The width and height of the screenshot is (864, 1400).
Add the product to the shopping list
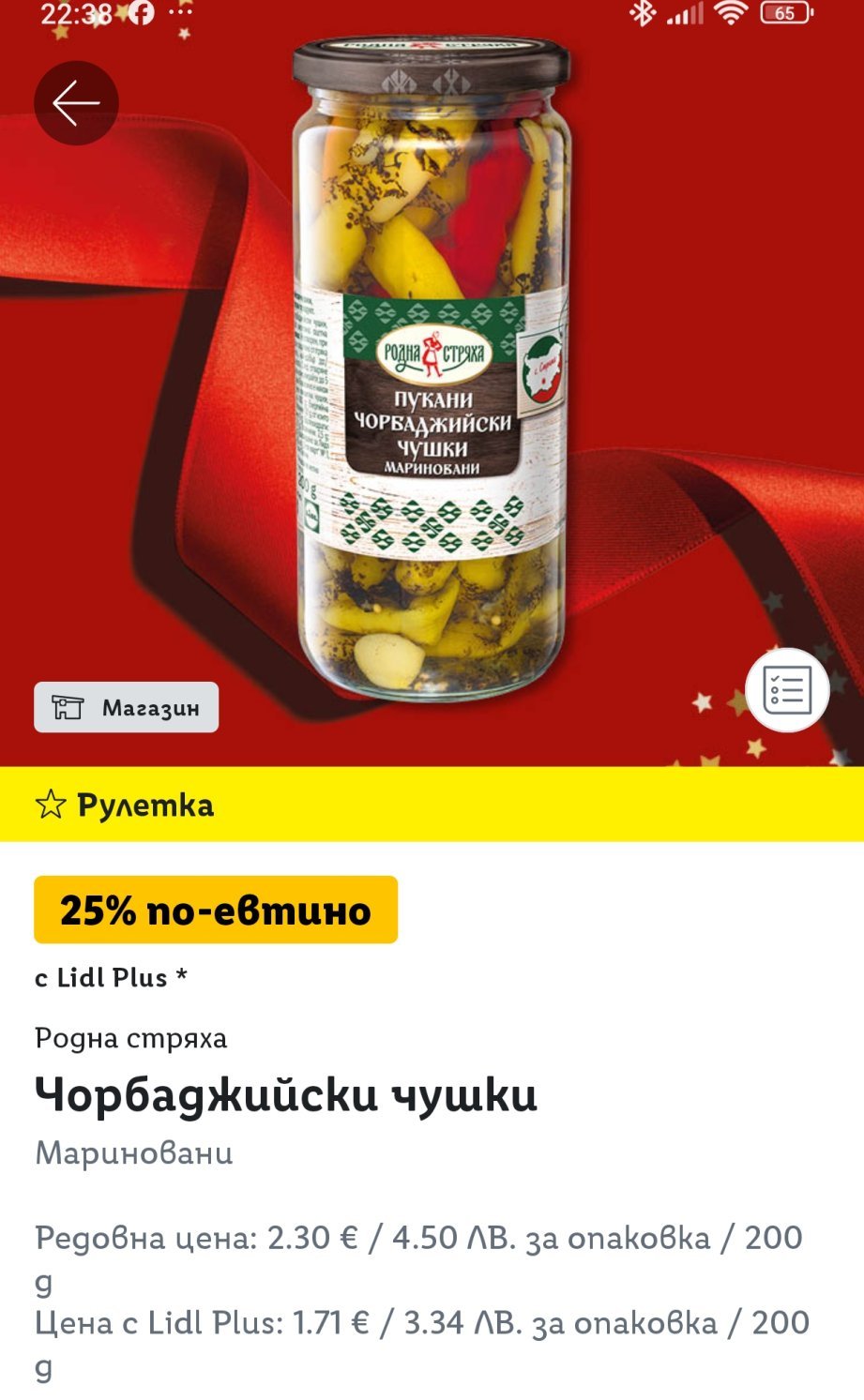787,690
